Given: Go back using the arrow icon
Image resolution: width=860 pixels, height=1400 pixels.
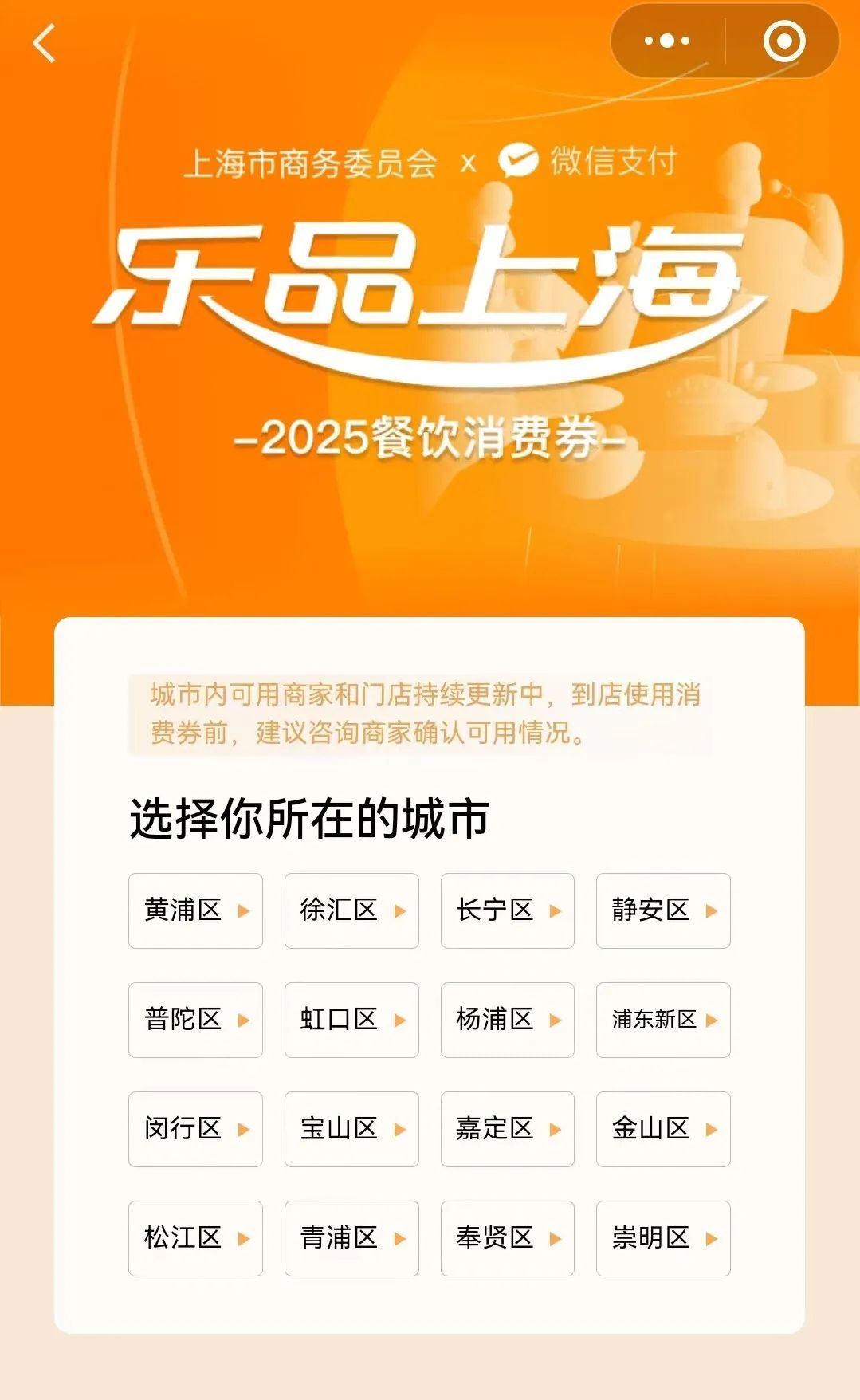Looking at the screenshot, I should click(x=44, y=43).
